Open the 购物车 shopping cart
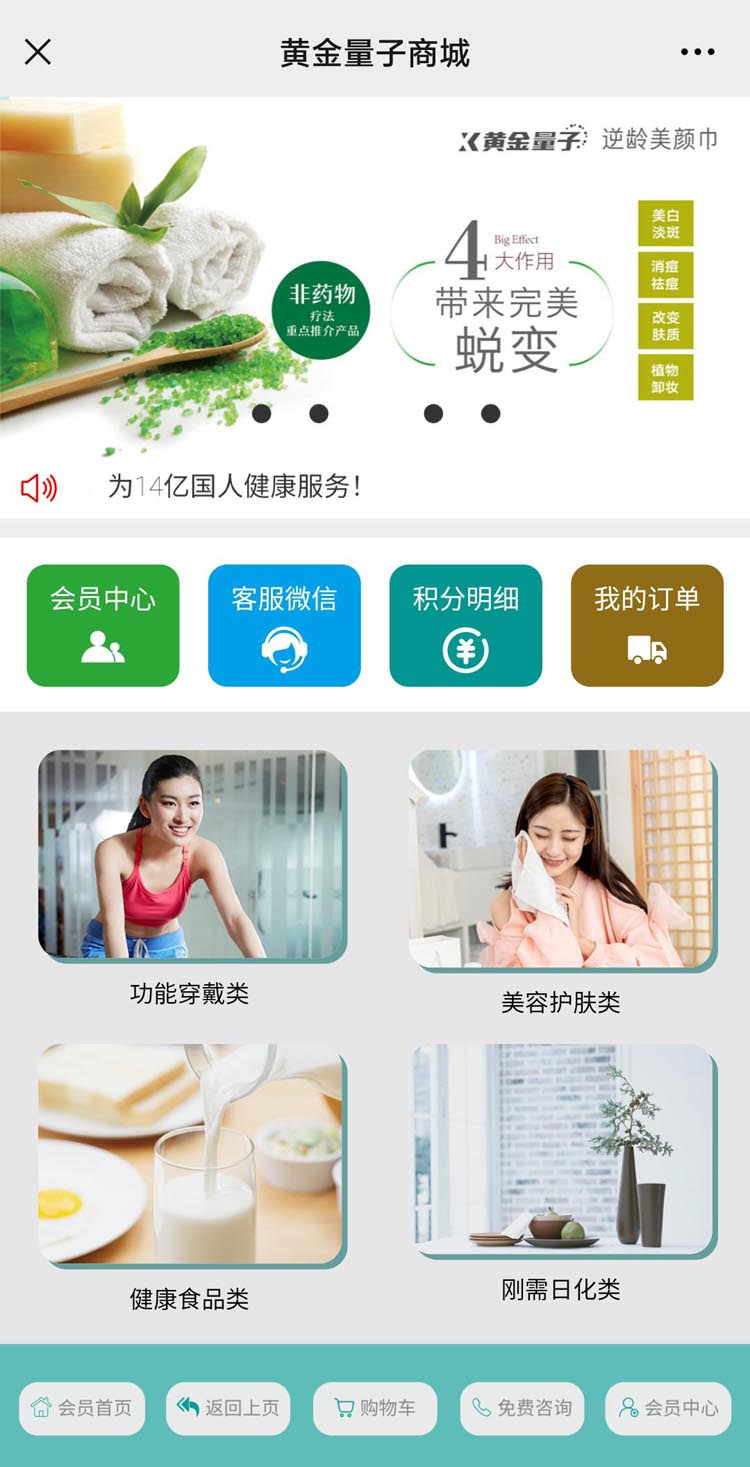 click(375, 1408)
